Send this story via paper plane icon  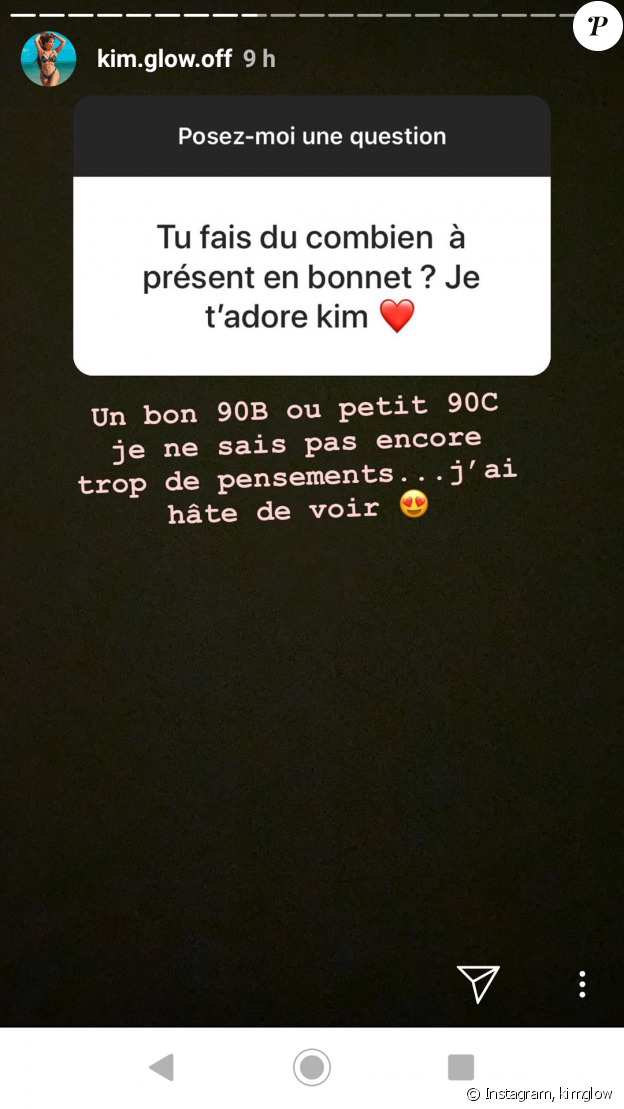[478, 984]
